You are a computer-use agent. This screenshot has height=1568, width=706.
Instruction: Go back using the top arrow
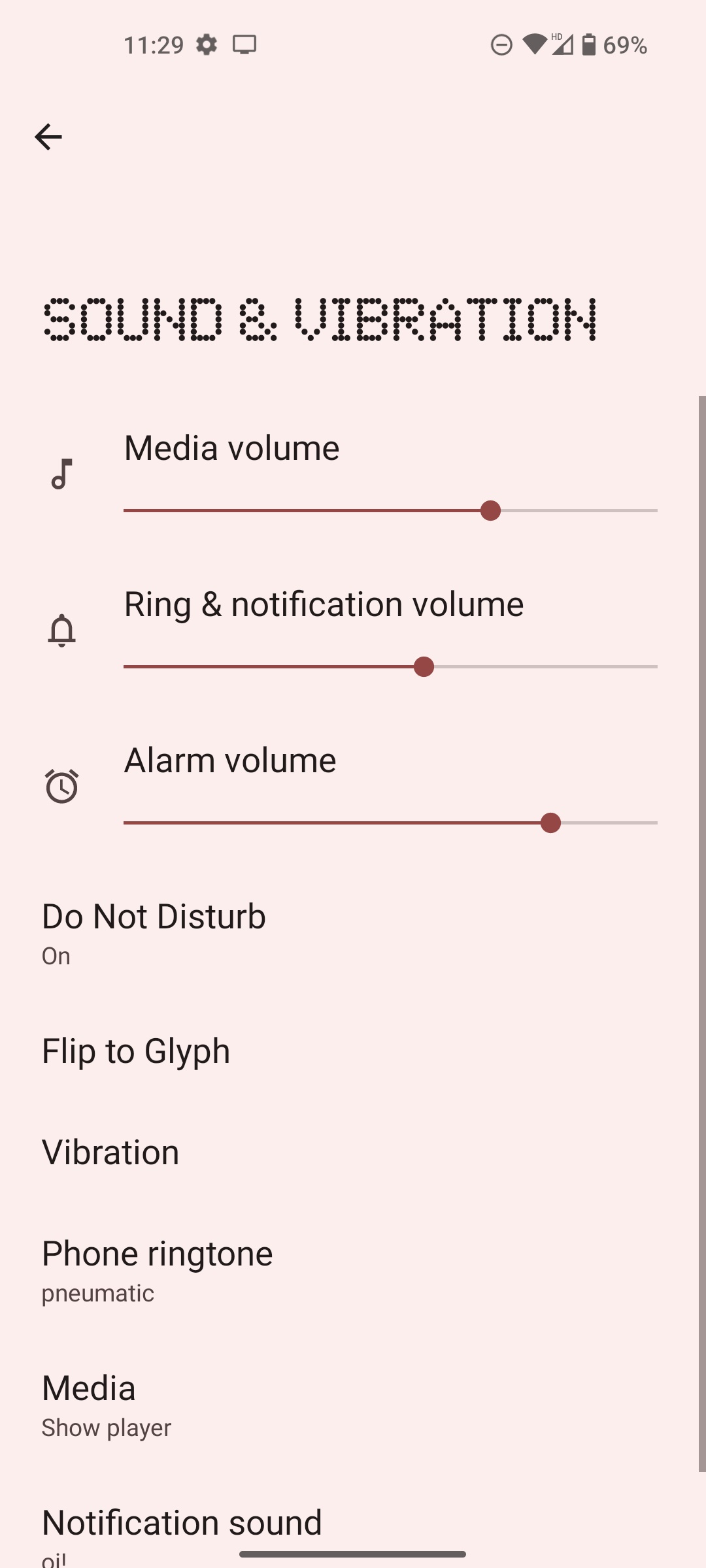[48, 137]
